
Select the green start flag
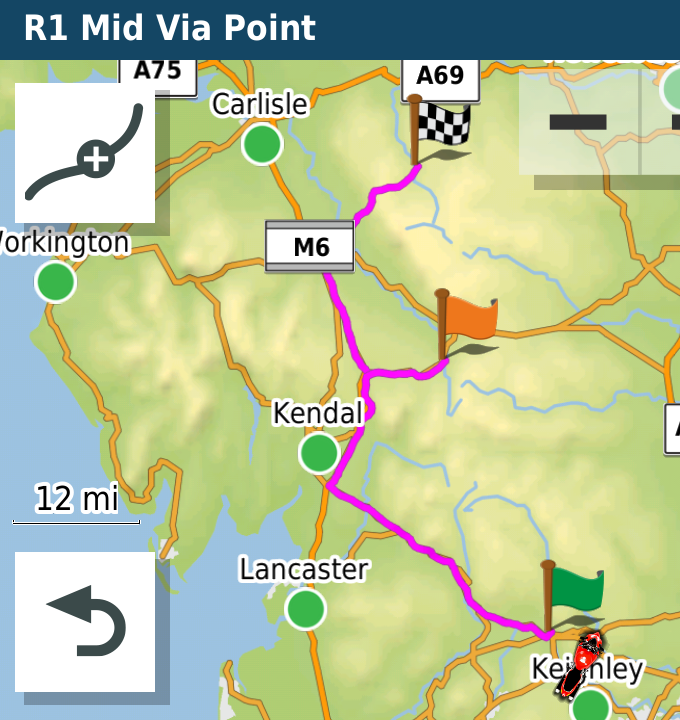574,591
